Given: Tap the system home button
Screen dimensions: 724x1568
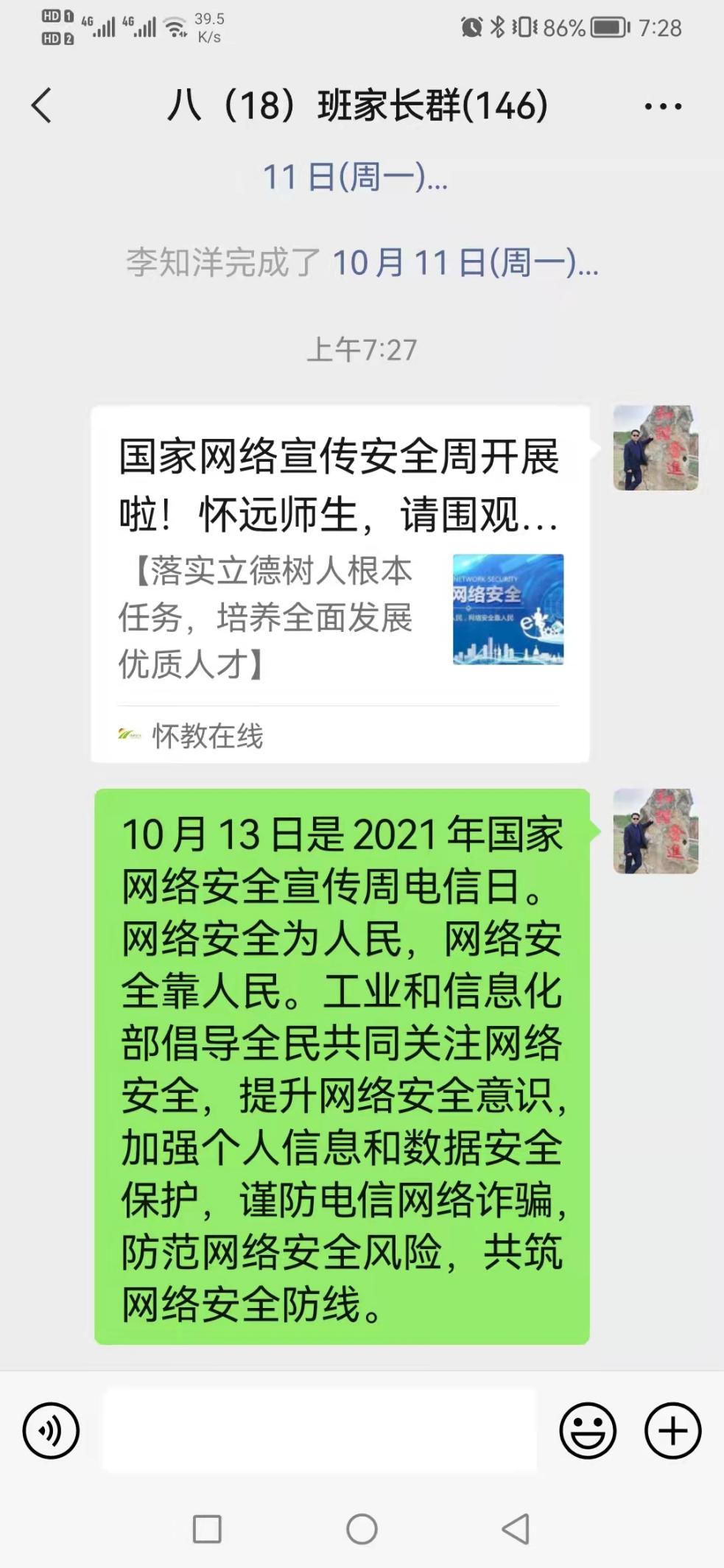Looking at the screenshot, I should tap(362, 1529).
